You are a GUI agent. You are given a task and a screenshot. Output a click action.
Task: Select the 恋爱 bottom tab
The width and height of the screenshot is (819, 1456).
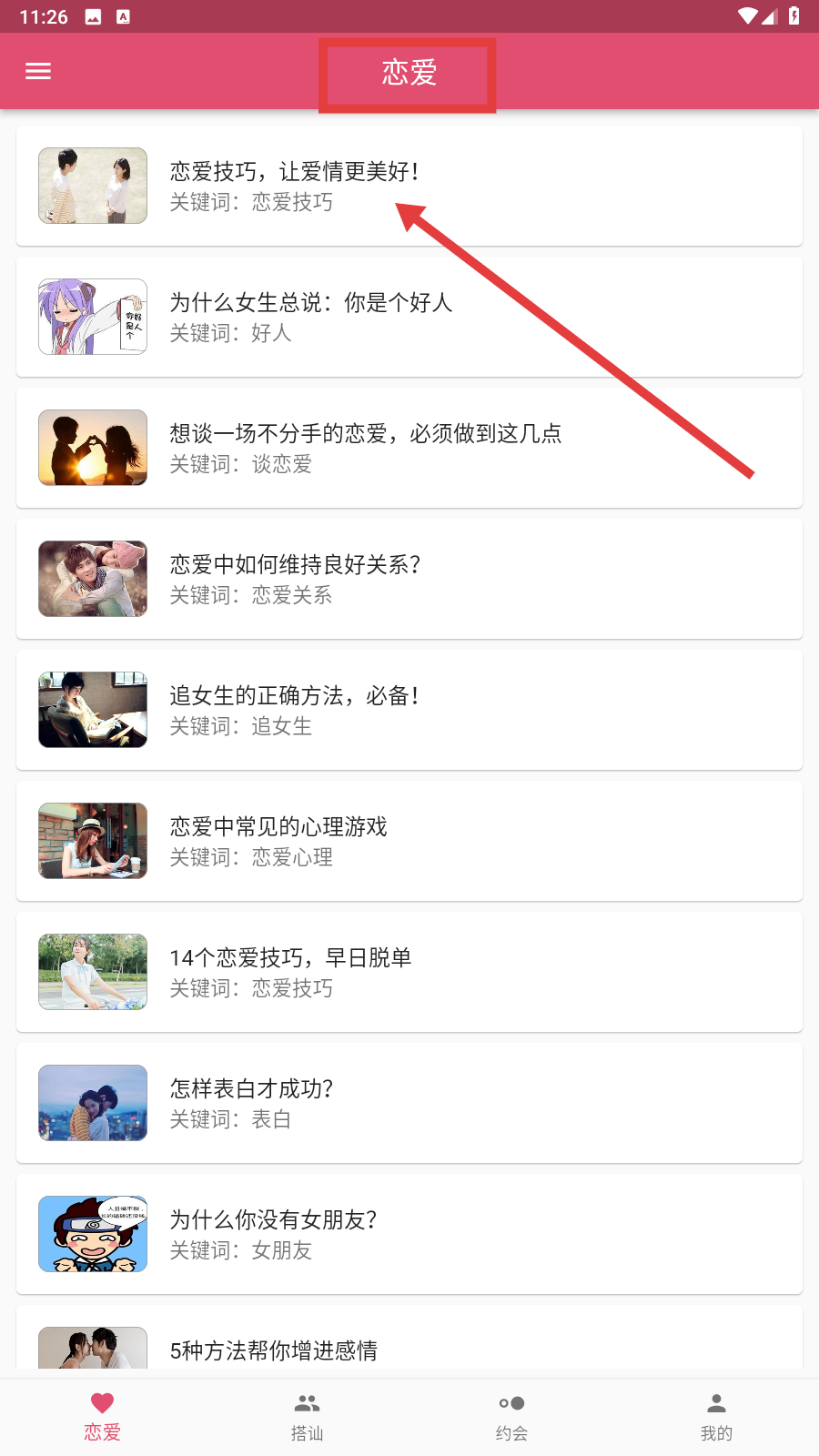point(102,1417)
